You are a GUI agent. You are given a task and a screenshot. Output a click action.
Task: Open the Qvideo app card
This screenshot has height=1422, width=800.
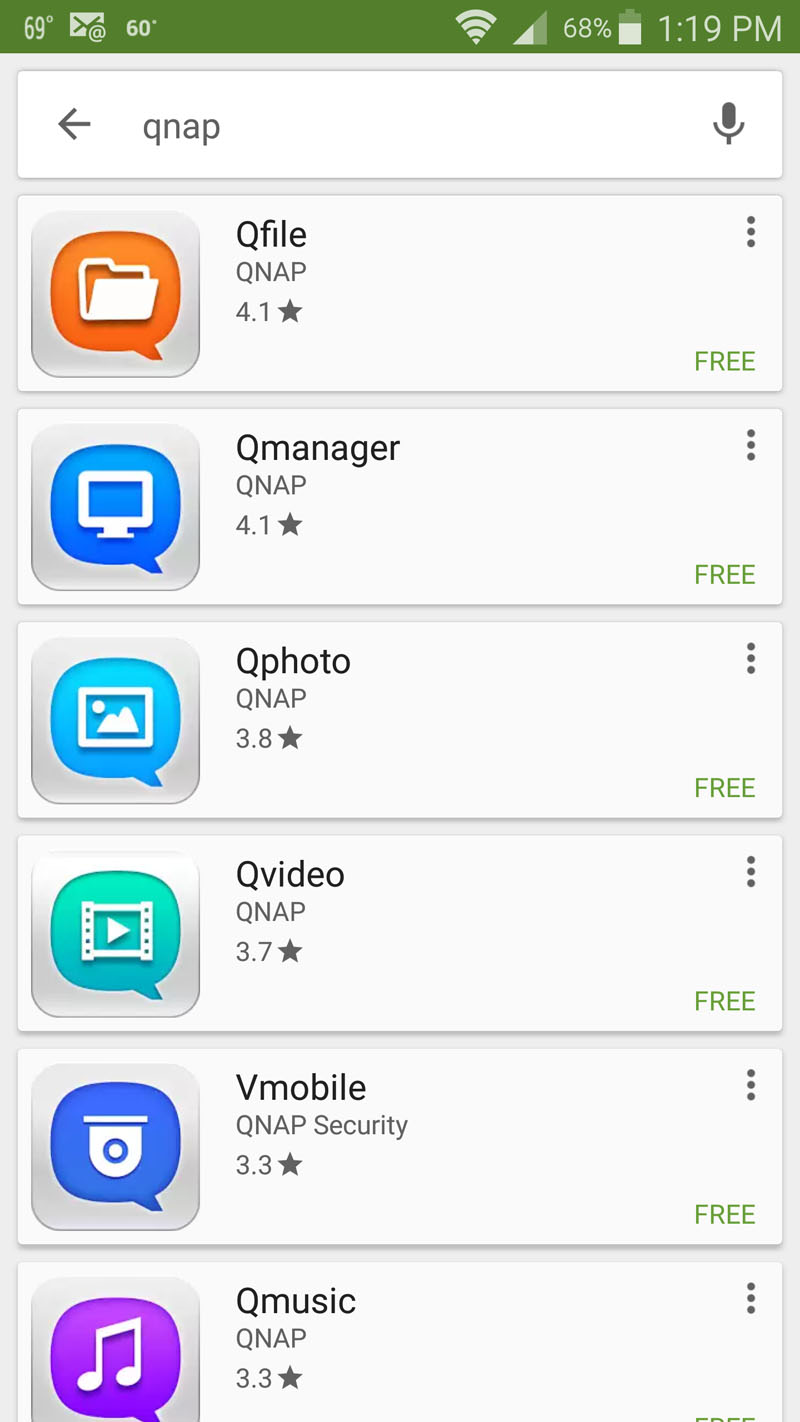[x=400, y=933]
